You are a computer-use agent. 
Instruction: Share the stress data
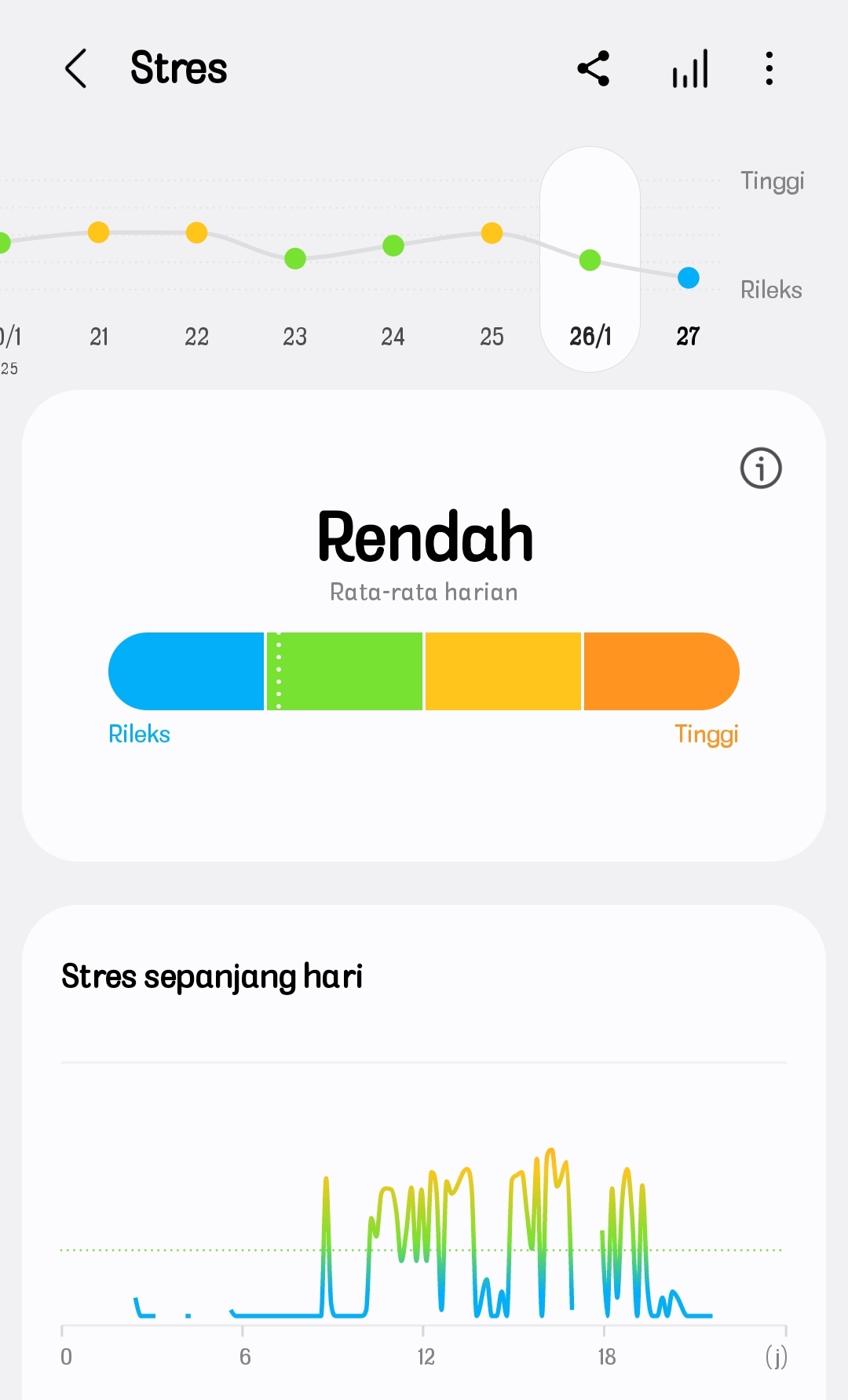pyautogui.click(x=594, y=68)
